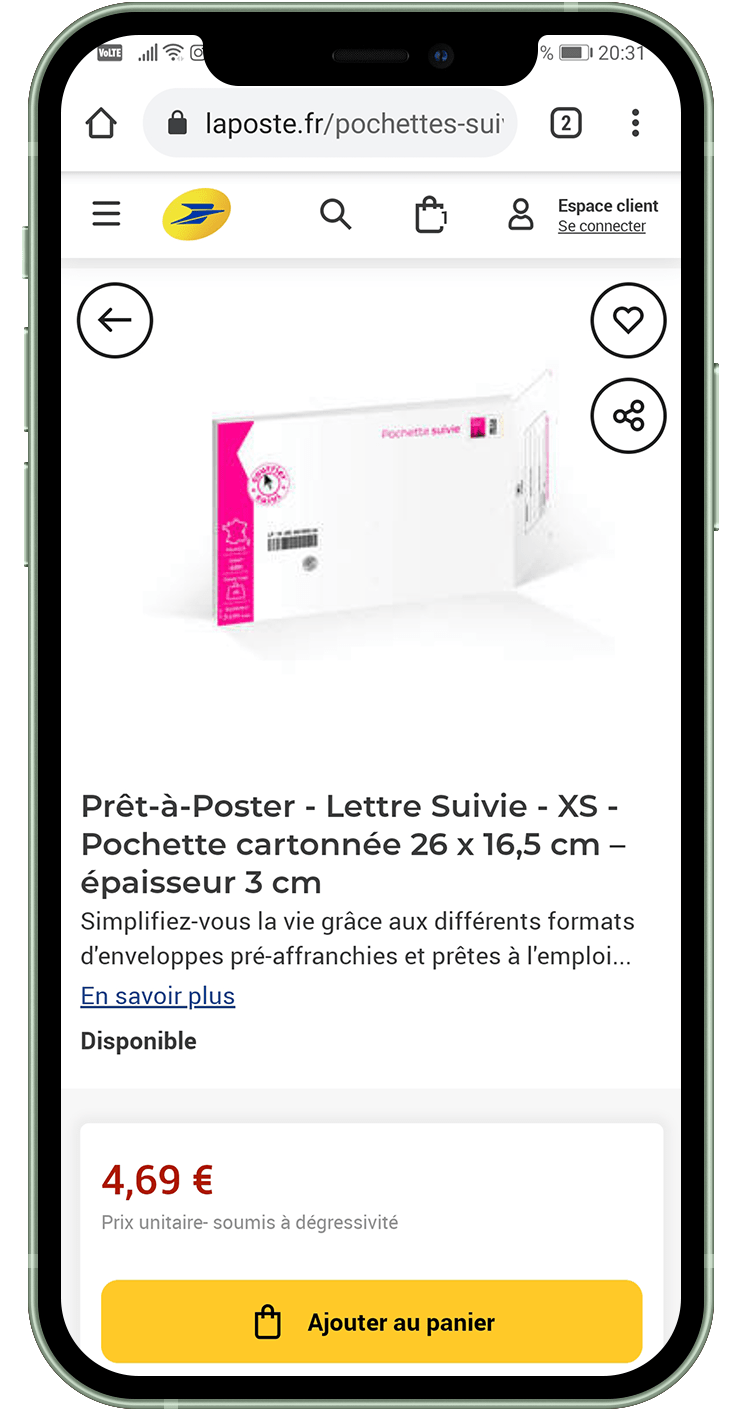Tap Se connecter to sign in

pos(601,226)
